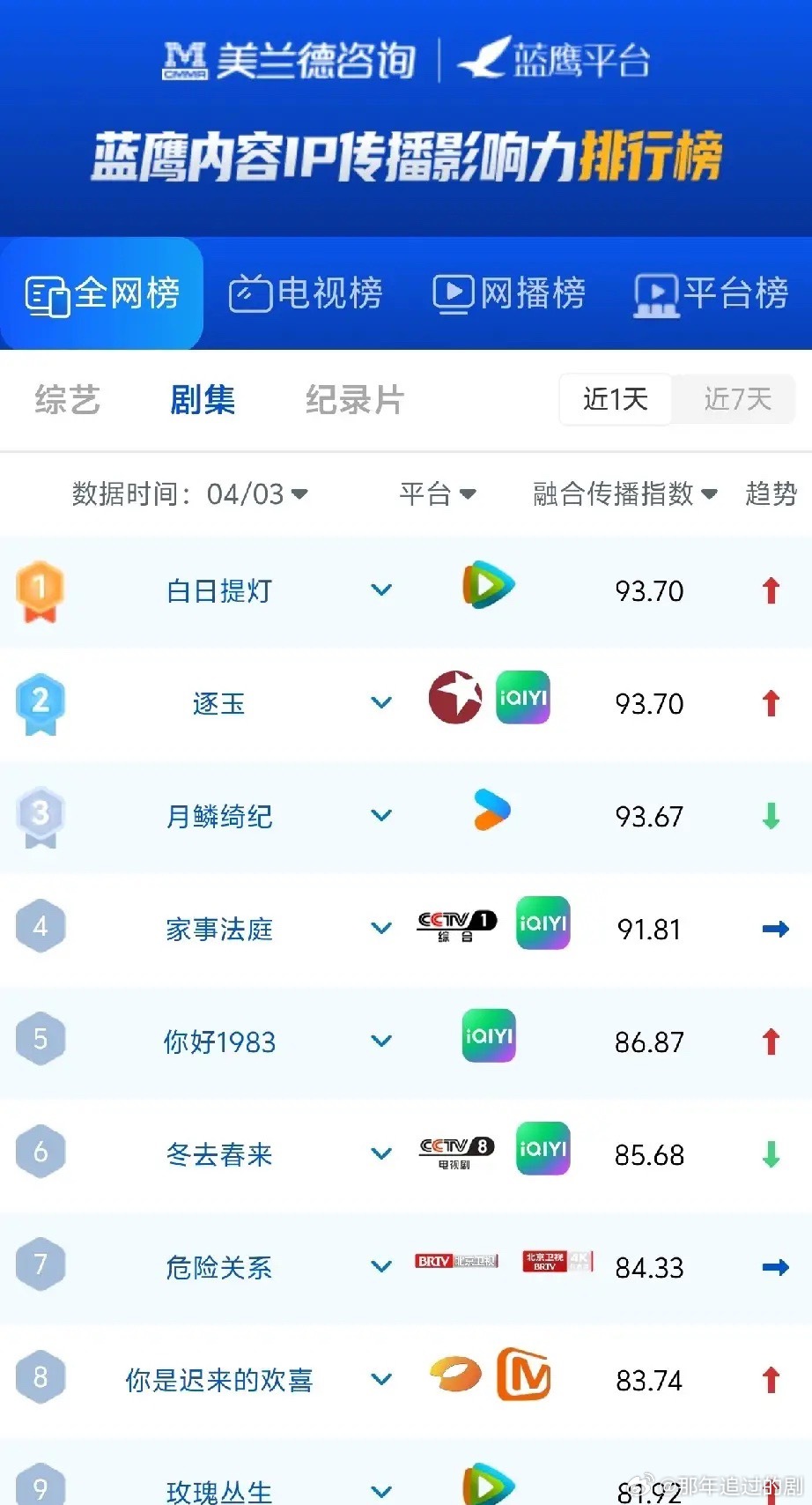
Task: Click the Tencent Video icon next to 白日提灯
Action: click(488, 584)
